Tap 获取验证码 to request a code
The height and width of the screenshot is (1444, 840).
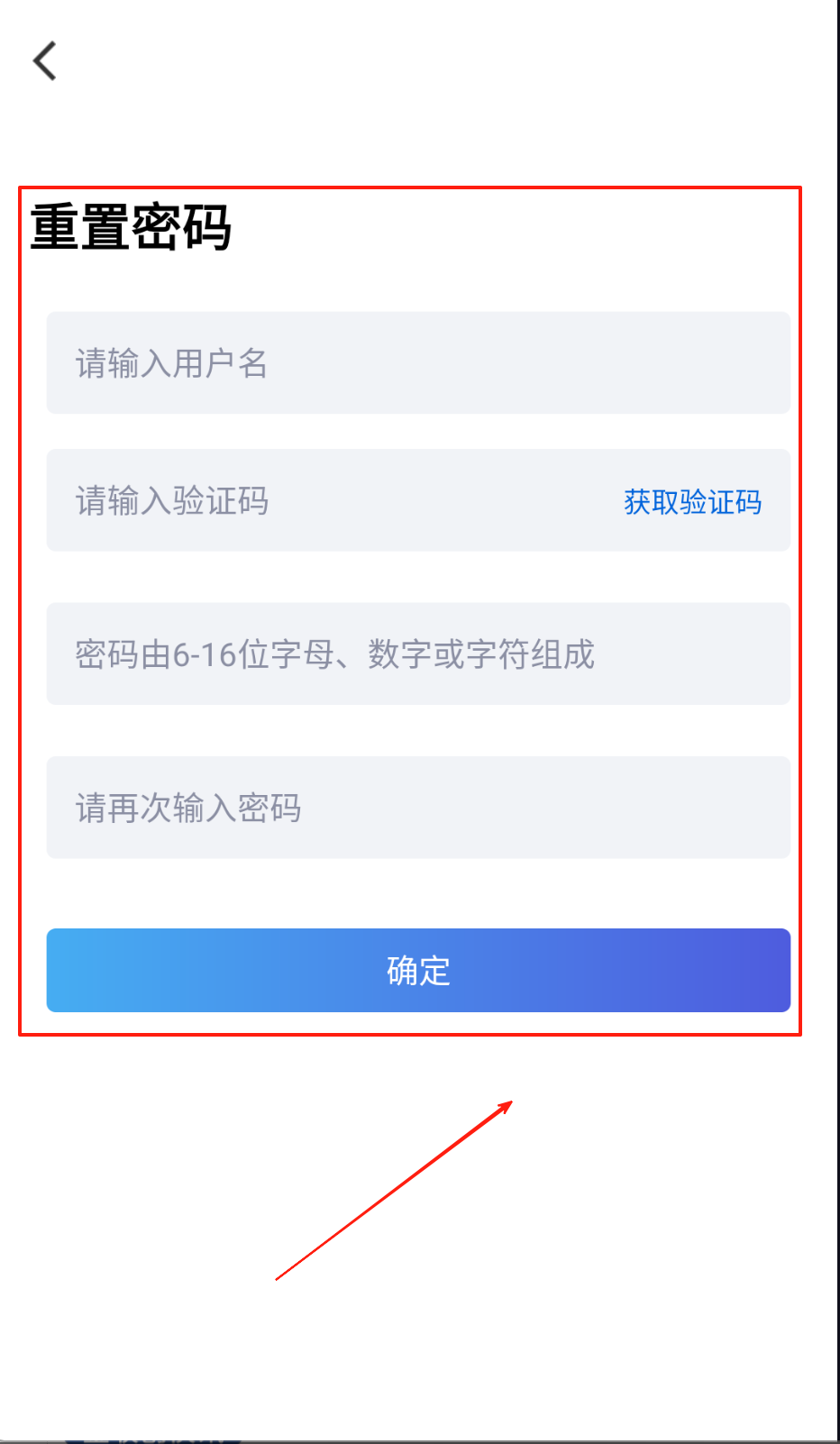click(692, 502)
